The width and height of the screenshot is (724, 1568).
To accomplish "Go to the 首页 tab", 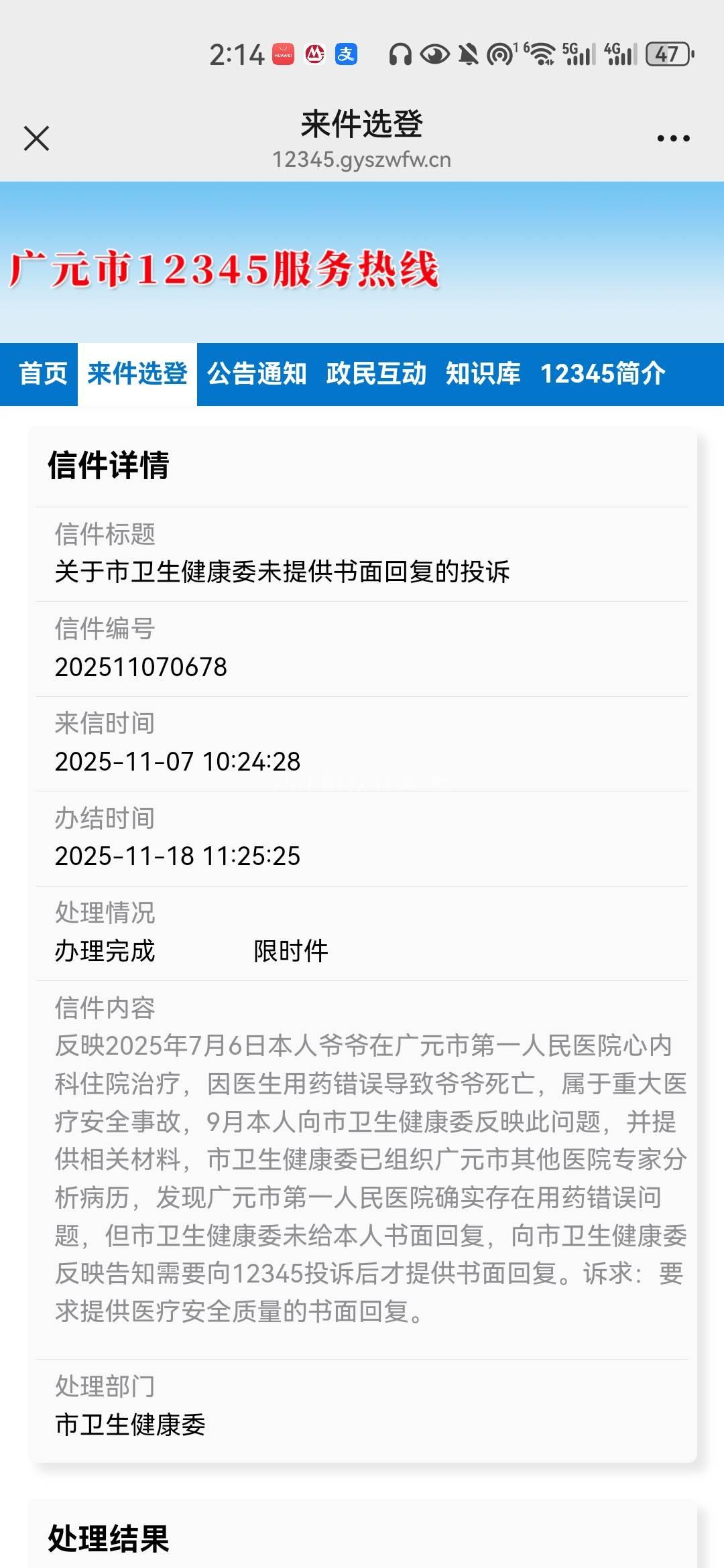I will point(43,374).
